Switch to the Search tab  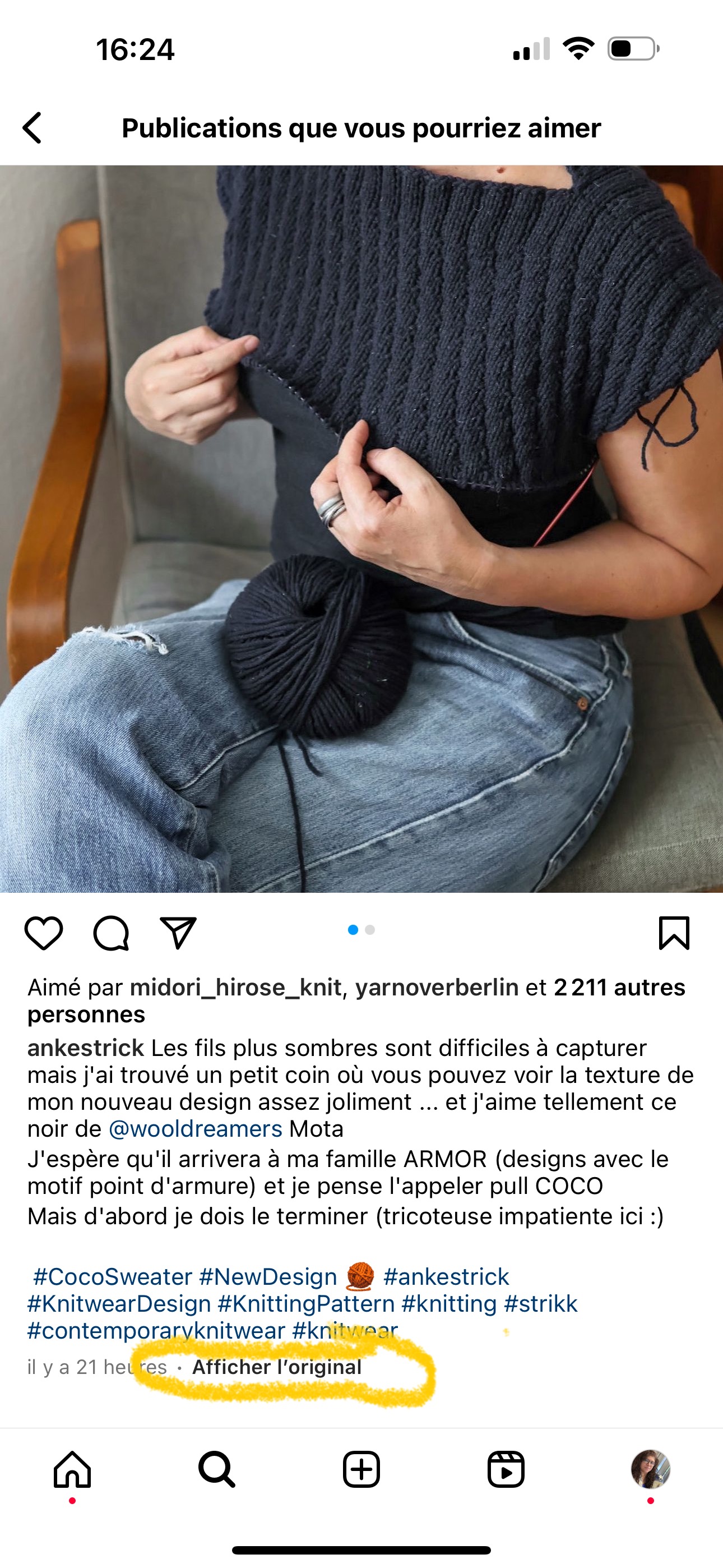tap(217, 1469)
